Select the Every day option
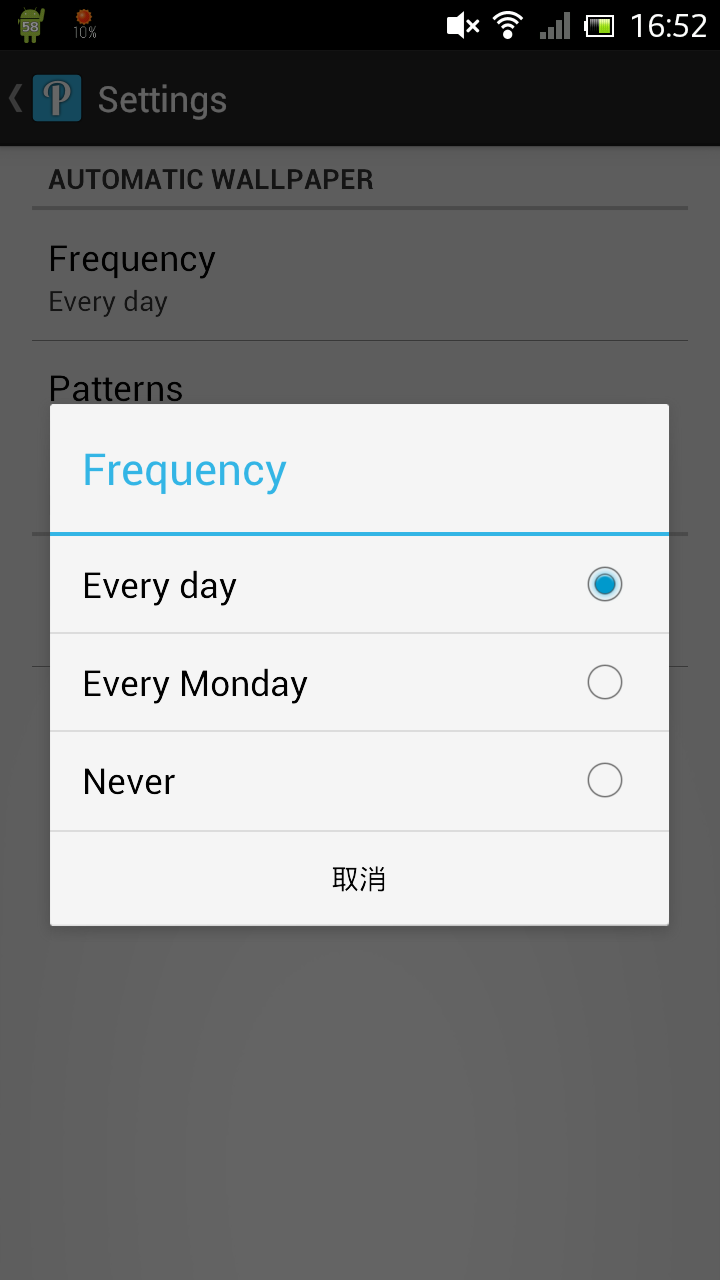The image size is (720, 1280). 359,585
